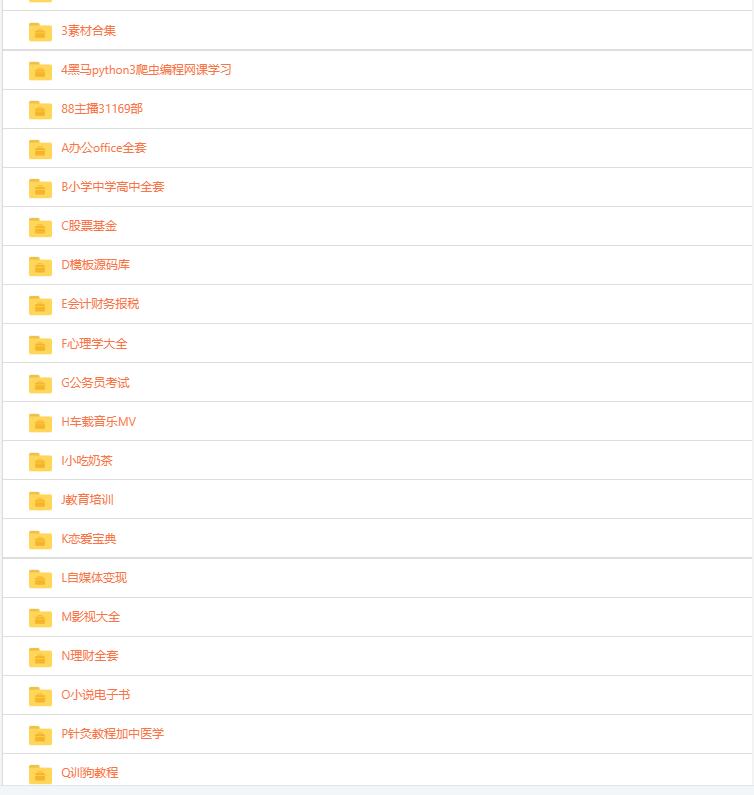Open the 4黑马python3爬虫编程网课学习 folder

coord(146,70)
